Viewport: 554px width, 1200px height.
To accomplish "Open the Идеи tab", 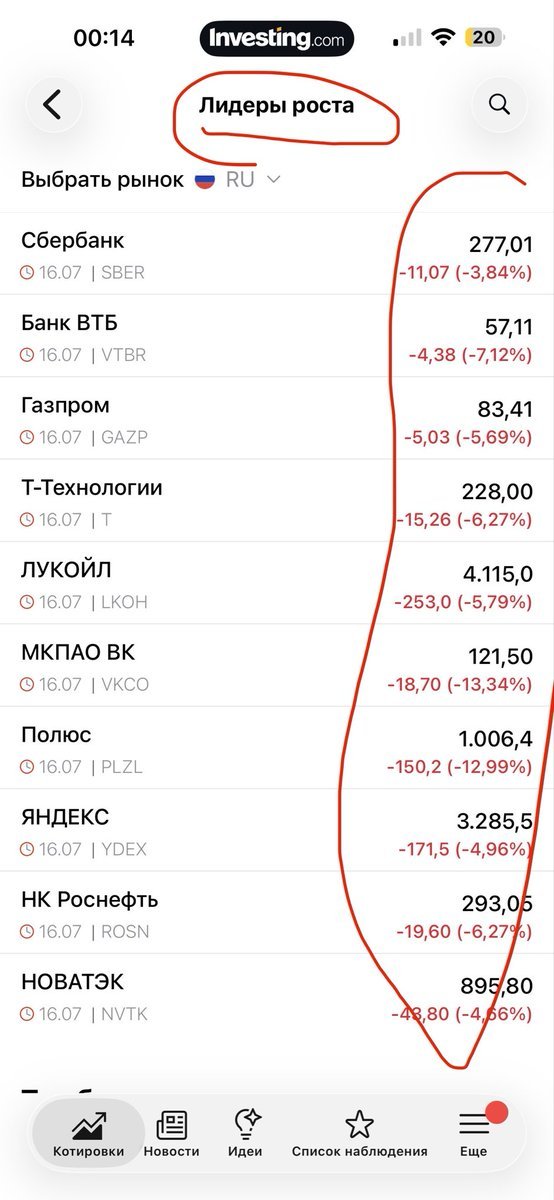I will point(245,1134).
